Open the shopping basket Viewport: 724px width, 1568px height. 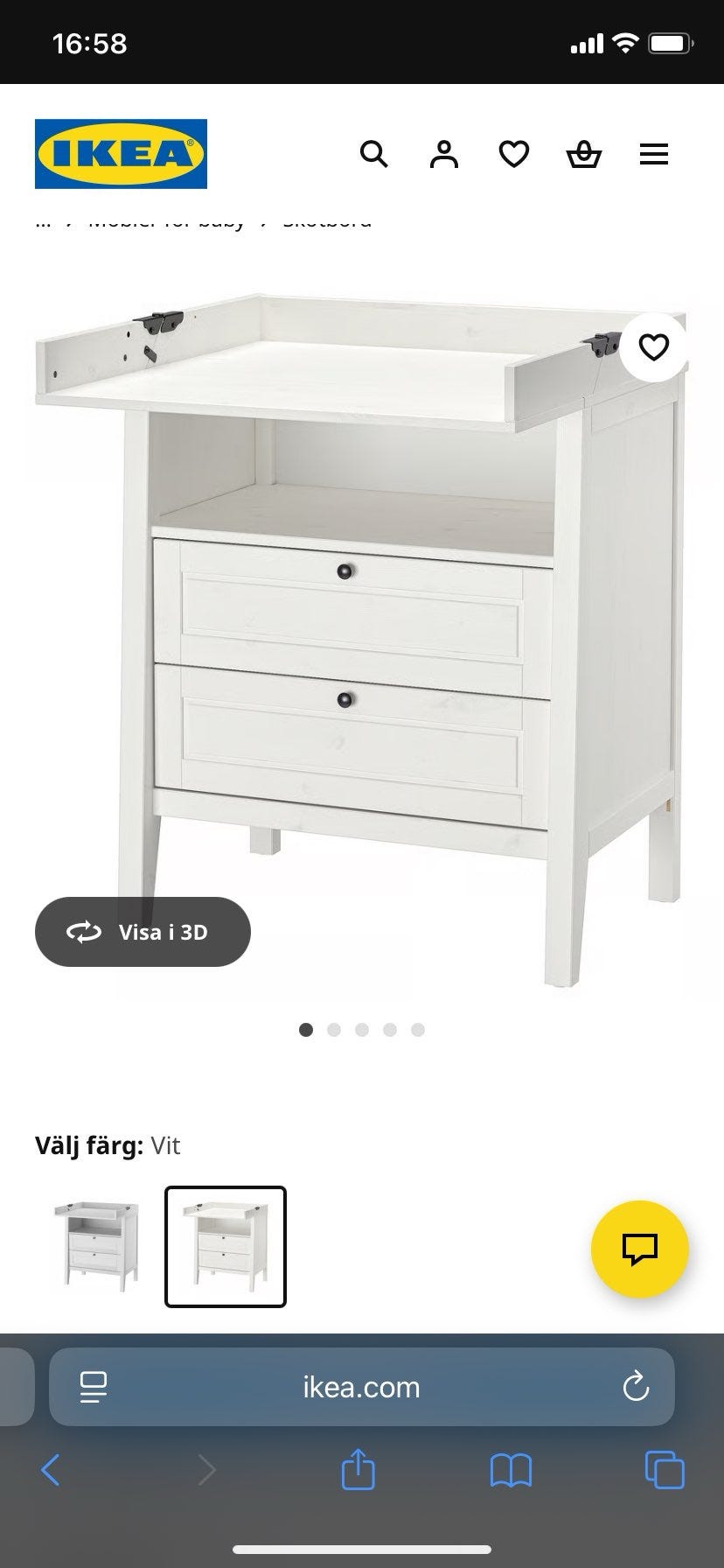[x=583, y=155]
